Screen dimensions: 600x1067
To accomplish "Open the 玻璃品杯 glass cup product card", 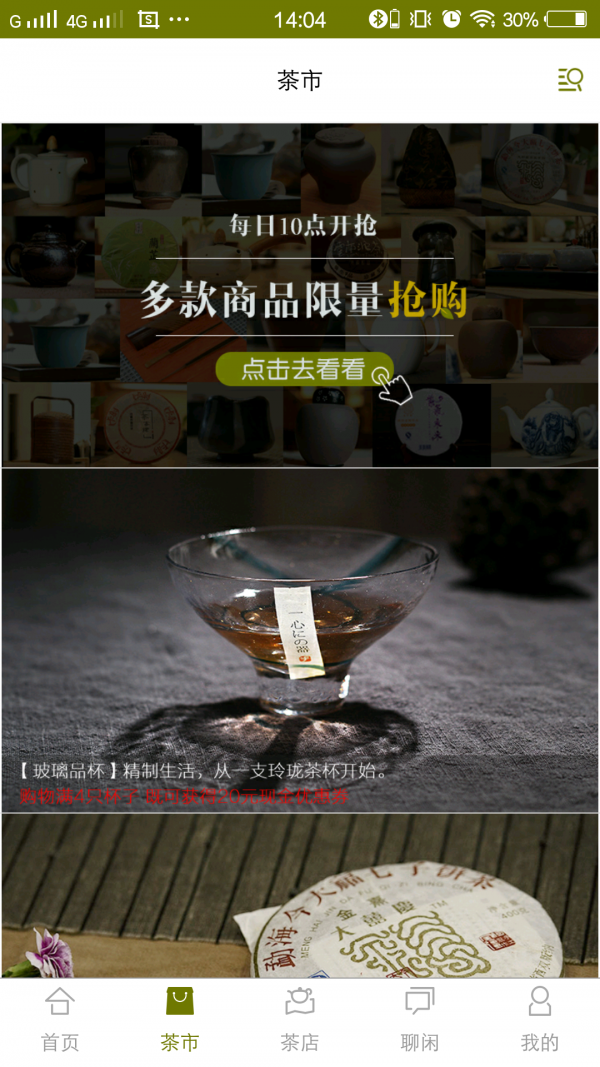I will point(300,640).
